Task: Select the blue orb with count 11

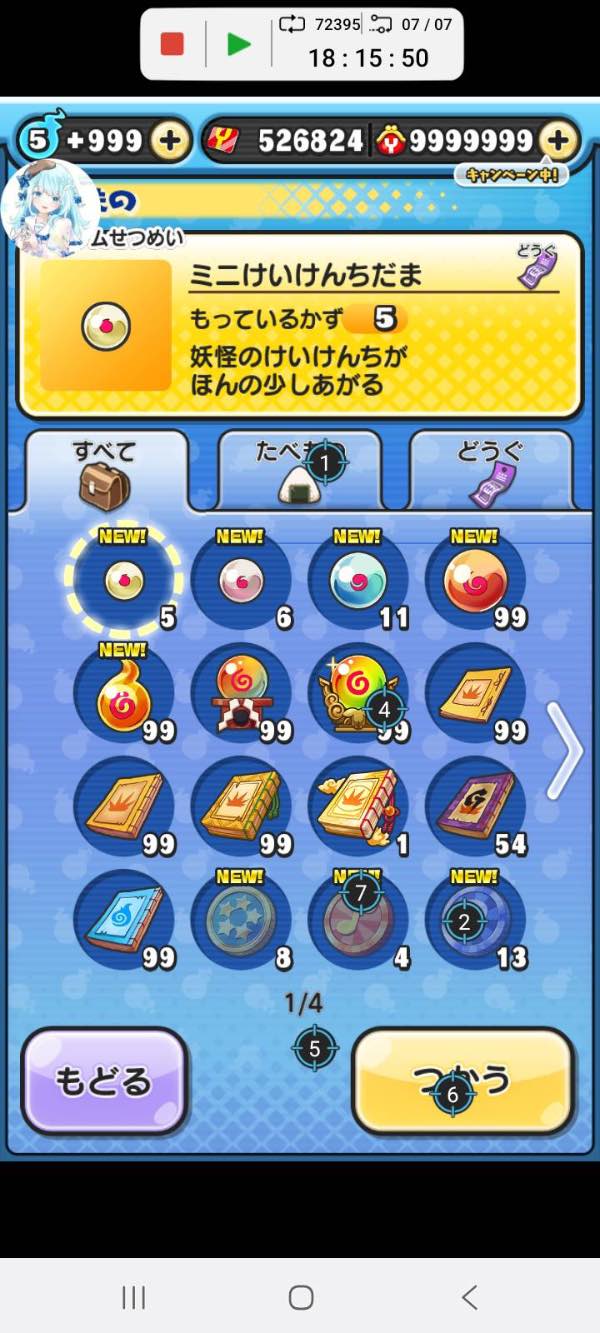Action: 358,581
